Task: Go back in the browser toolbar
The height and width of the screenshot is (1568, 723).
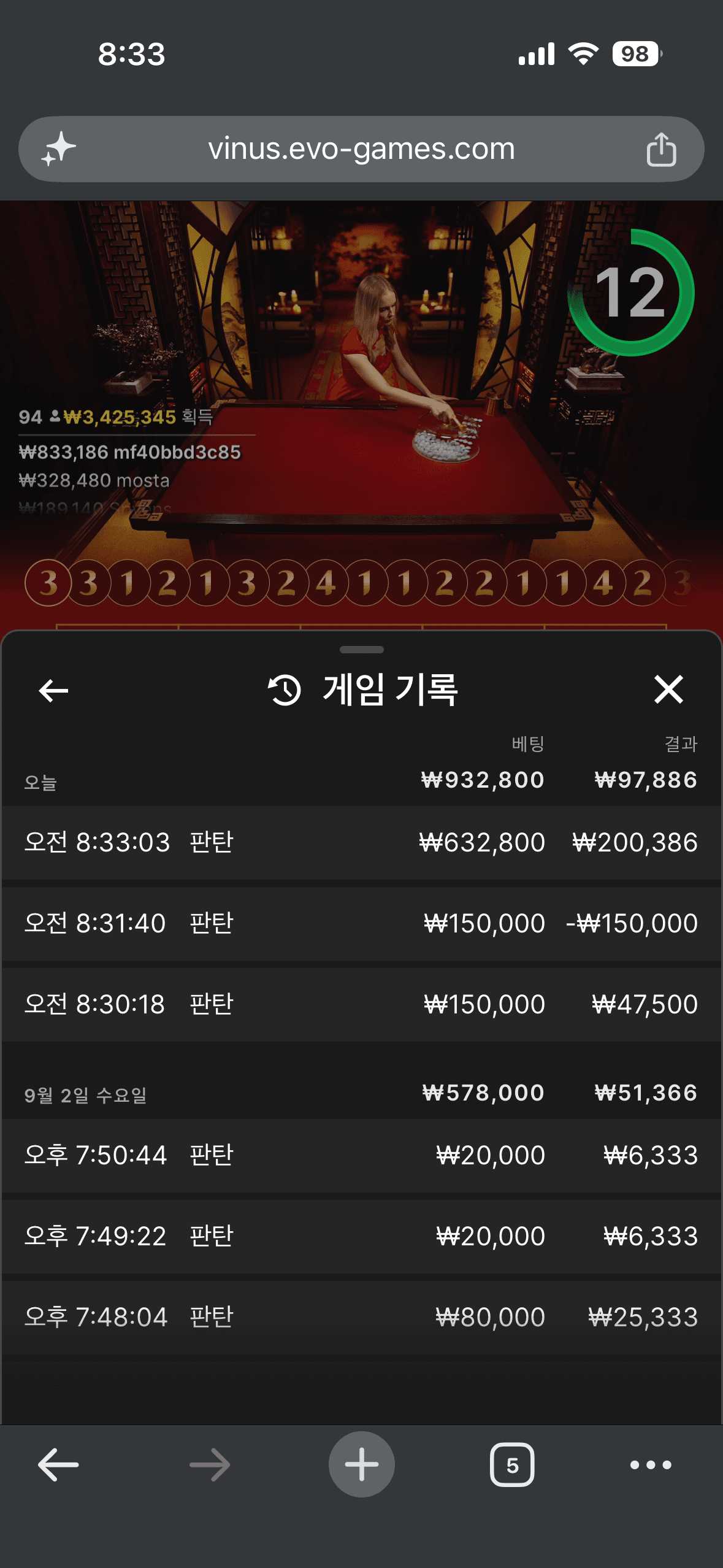Action: click(58, 1465)
